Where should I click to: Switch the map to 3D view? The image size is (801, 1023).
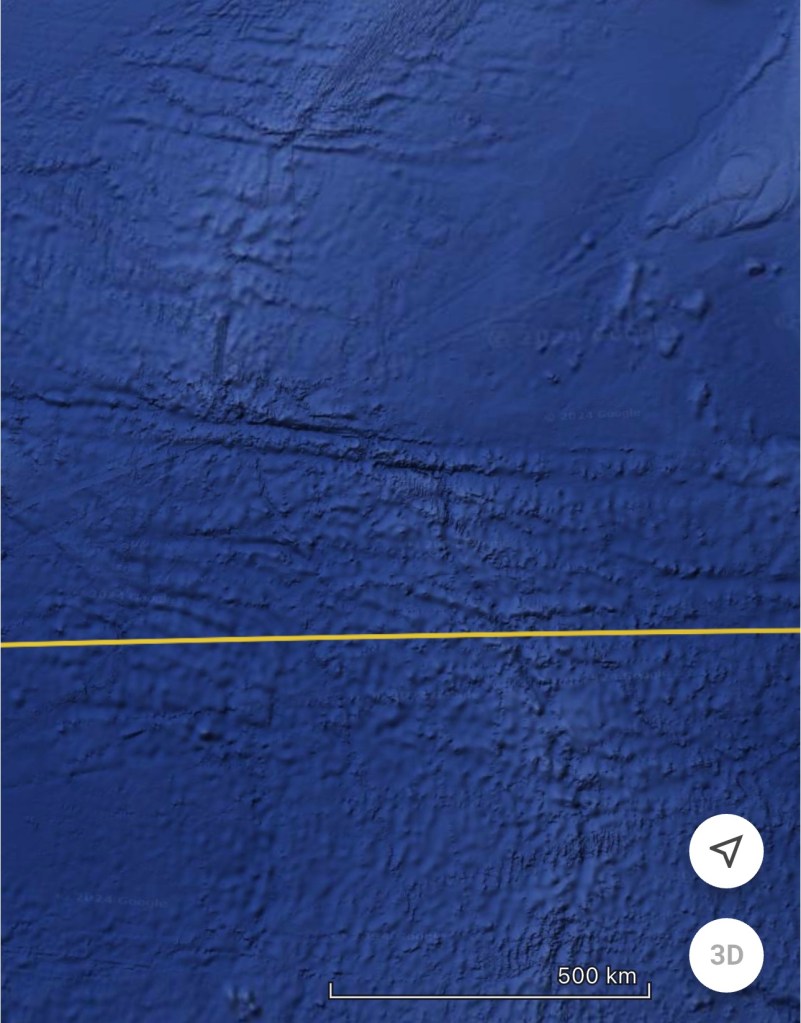coord(726,954)
